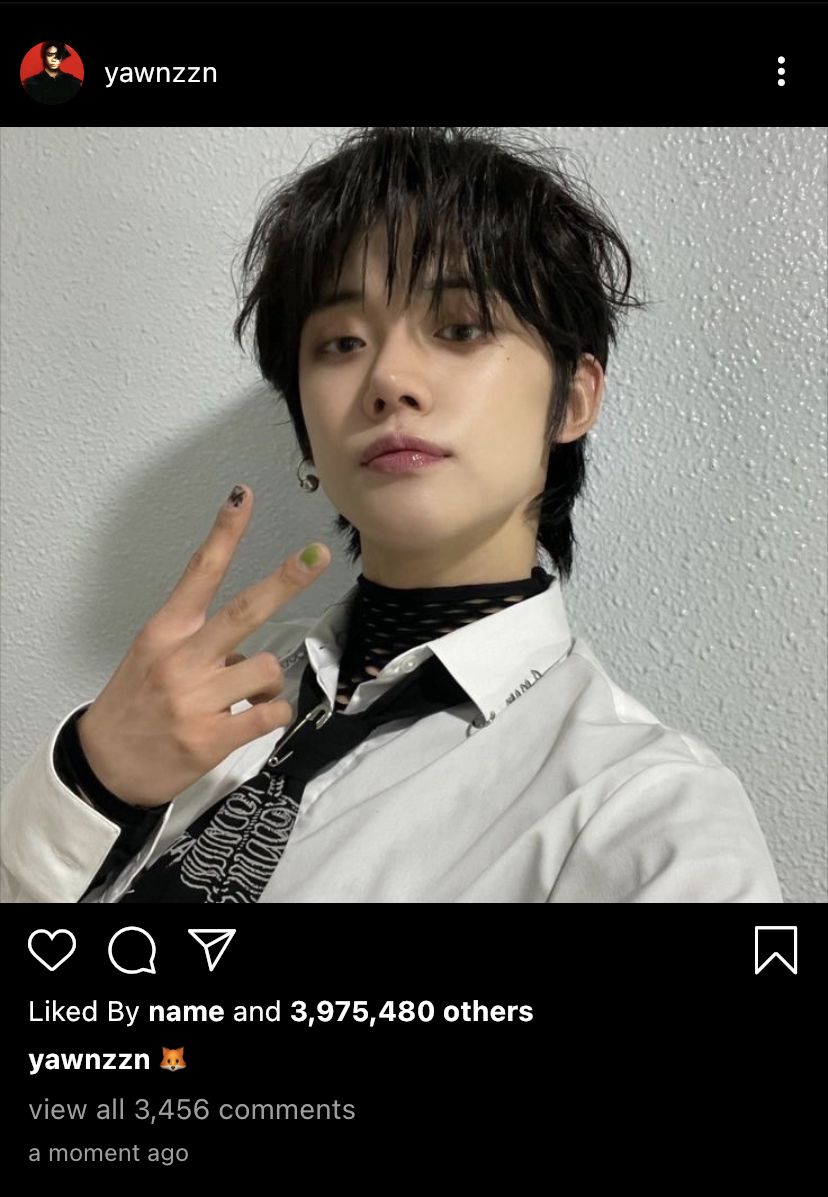Viewport: 828px width, 1197px height.
Task: Open yawnzzn's profile picture in the header
Action: coord(52,73)
